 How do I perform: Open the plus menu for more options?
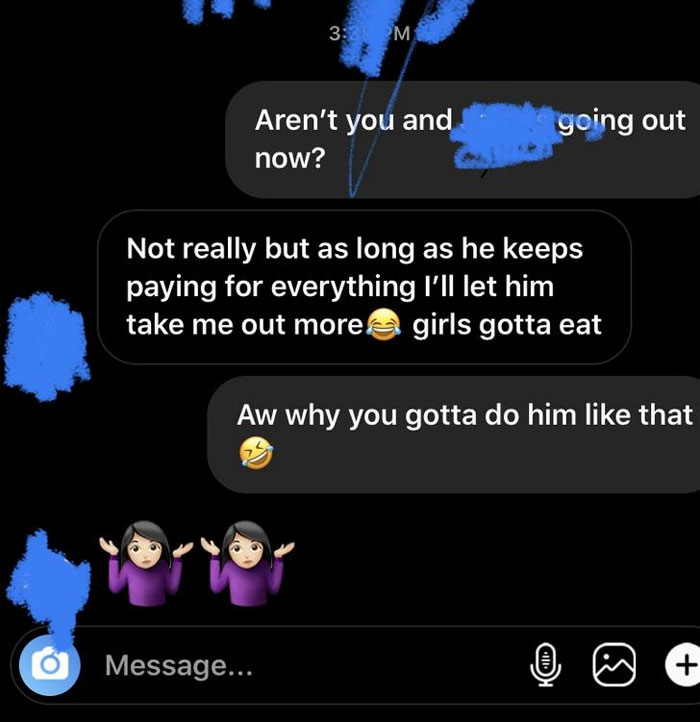pos(681,663)
